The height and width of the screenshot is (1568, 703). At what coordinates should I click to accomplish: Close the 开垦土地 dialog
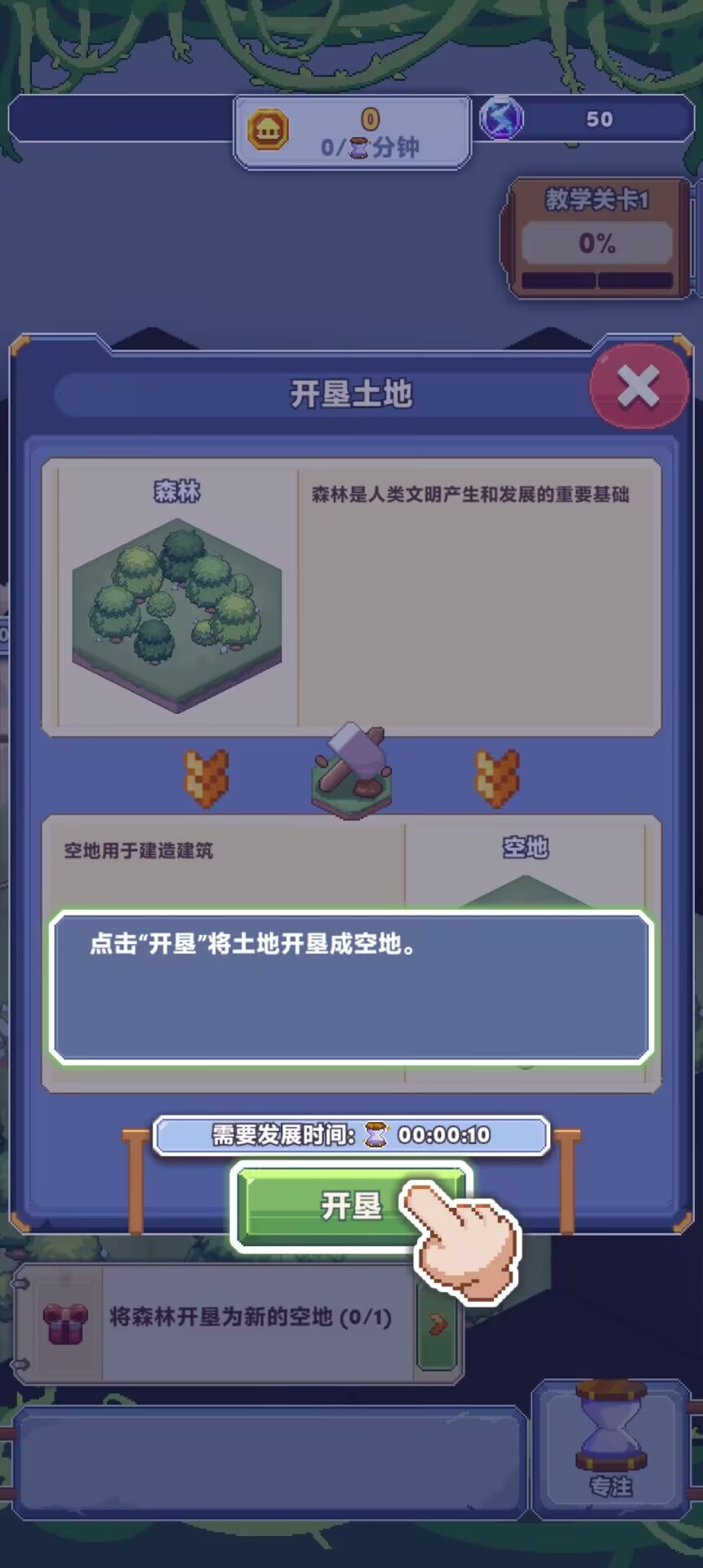(x=638, y=386)
